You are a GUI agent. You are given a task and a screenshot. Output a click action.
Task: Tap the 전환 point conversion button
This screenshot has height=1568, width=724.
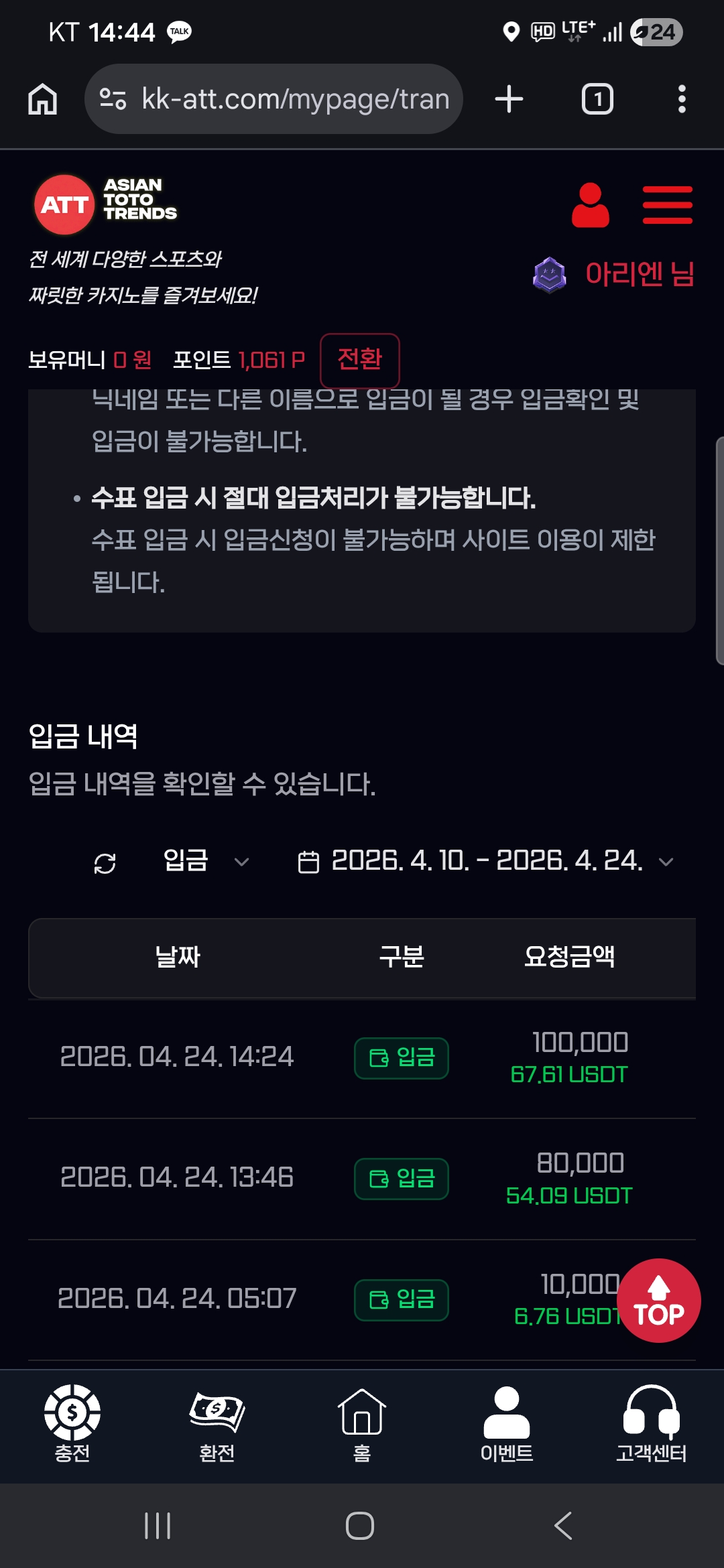pyautogui.click(x=360, y=360)
